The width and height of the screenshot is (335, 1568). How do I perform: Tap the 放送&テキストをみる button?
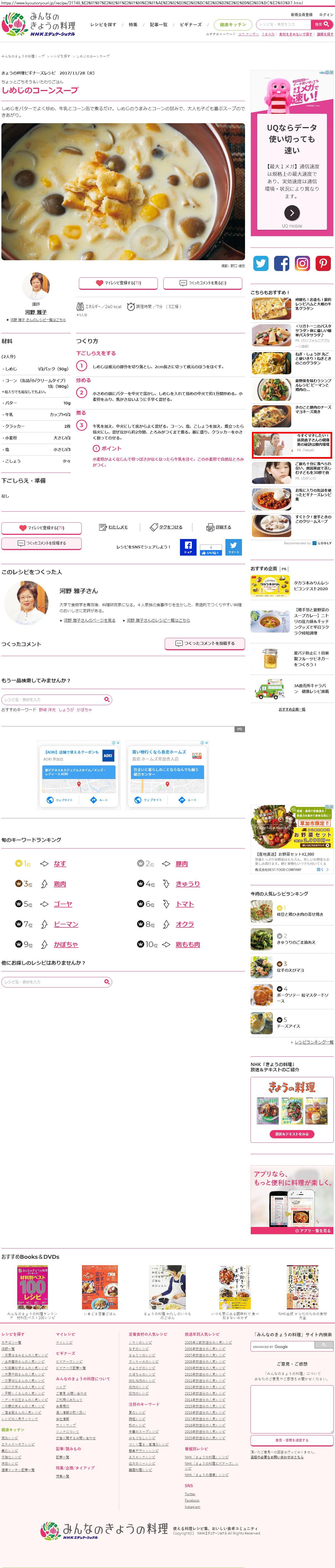coord(292,1134)
